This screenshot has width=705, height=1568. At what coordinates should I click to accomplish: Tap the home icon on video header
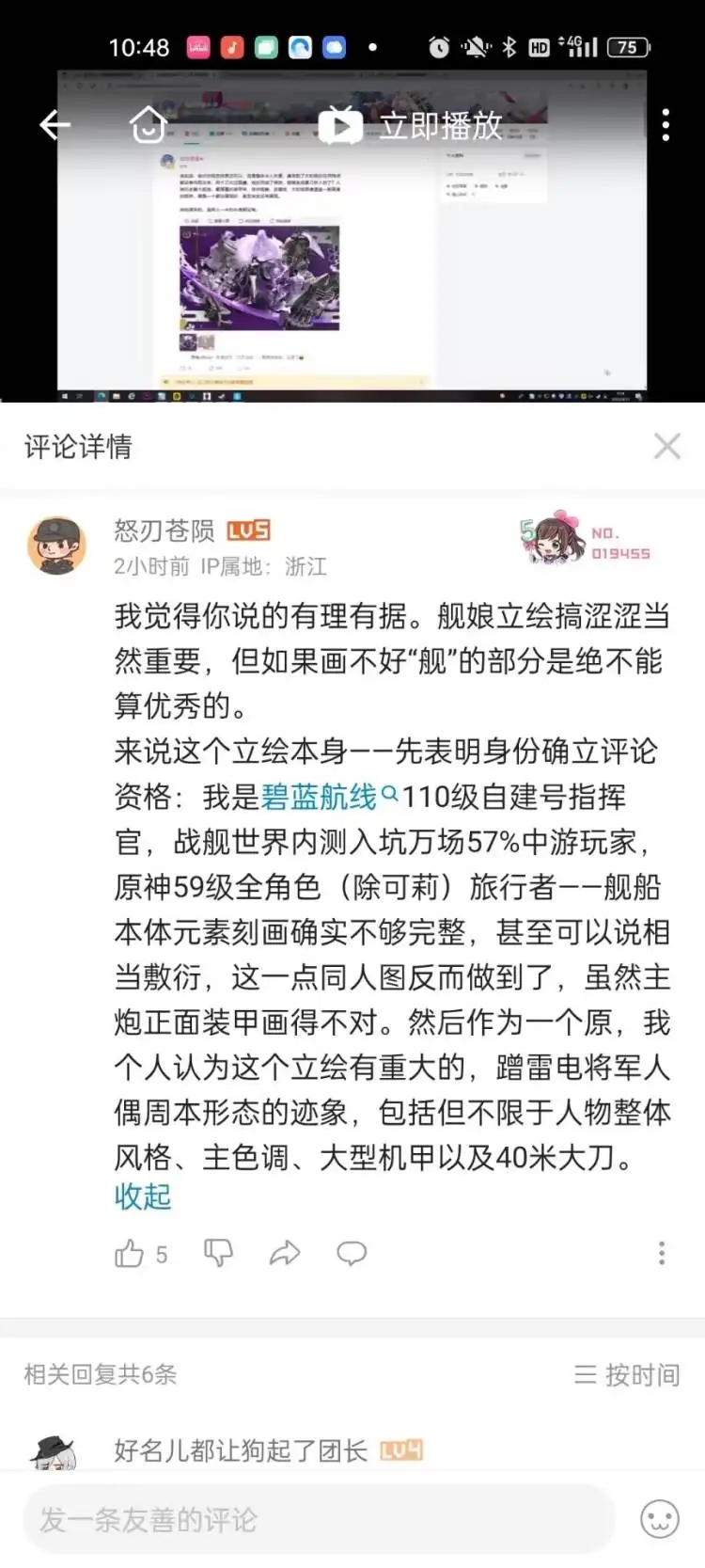(148, 124)
